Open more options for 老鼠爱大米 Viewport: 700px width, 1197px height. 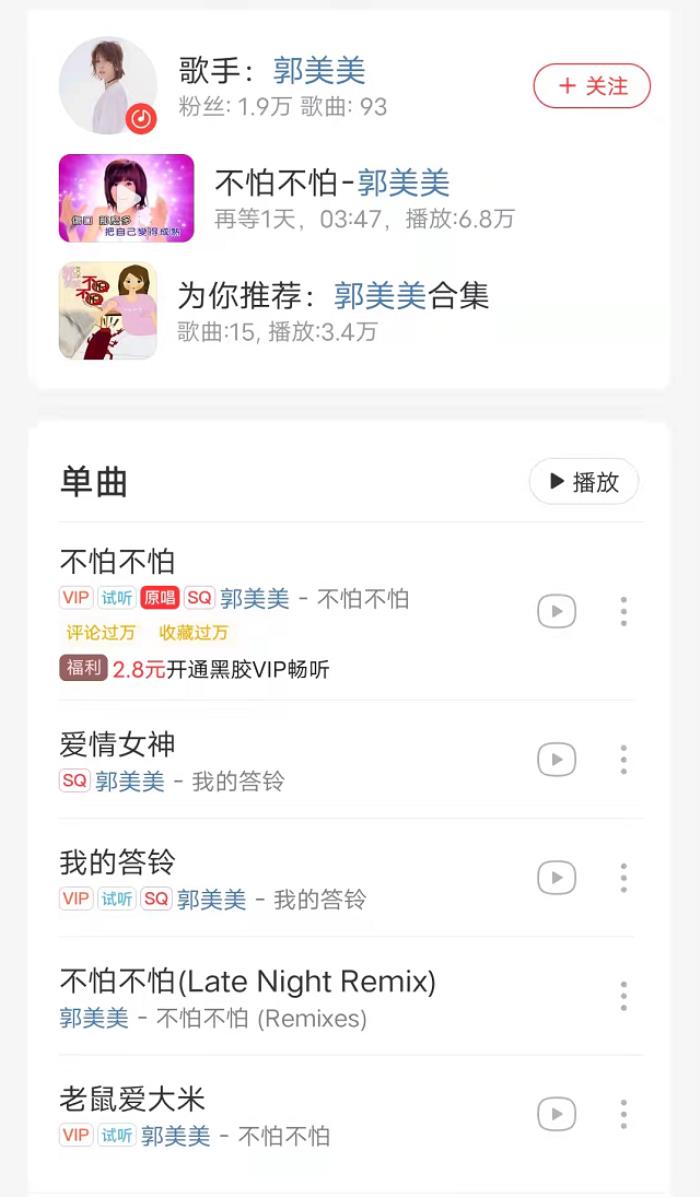(x=624, y=1113)
